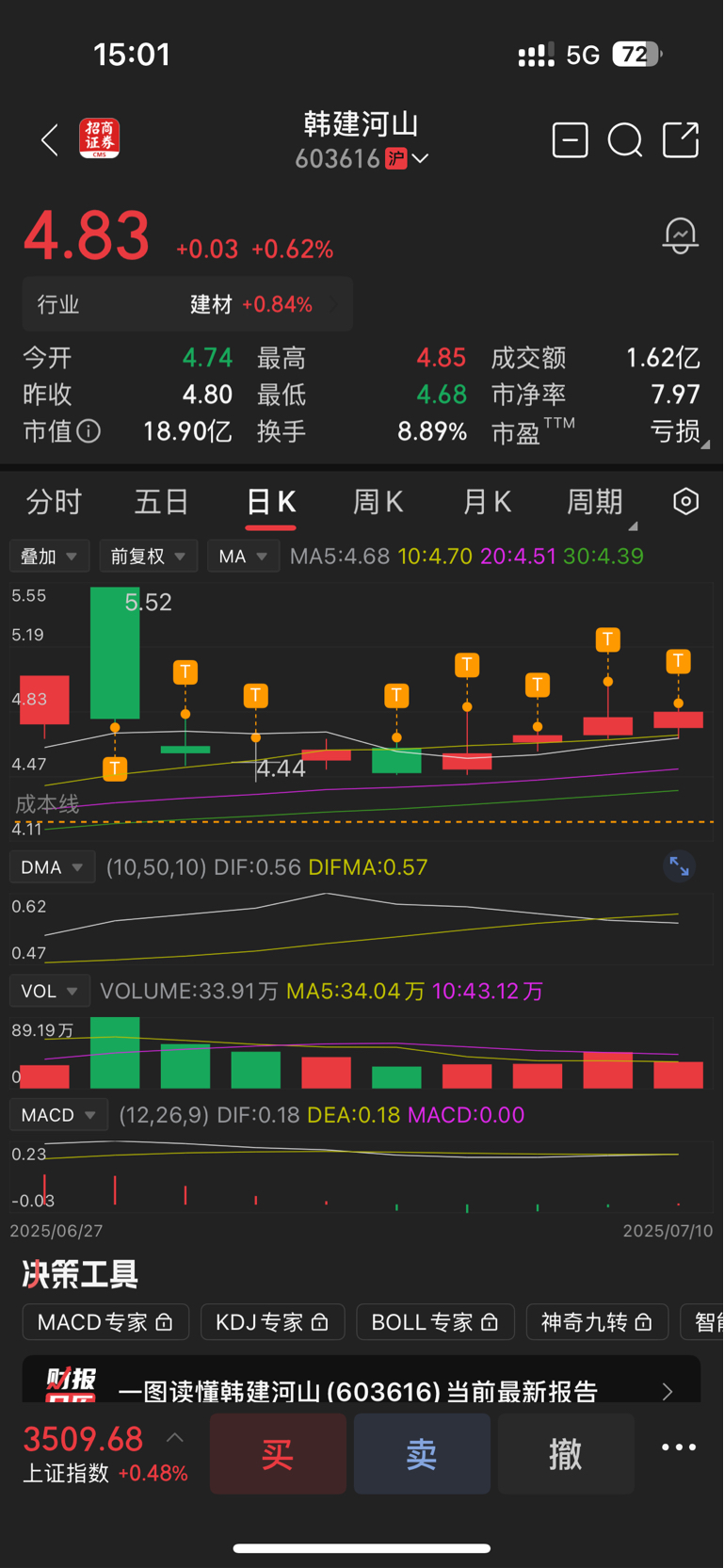Change the DMA indicator dropdown
Screen dimensions: 724x1568
click(52, 867)
